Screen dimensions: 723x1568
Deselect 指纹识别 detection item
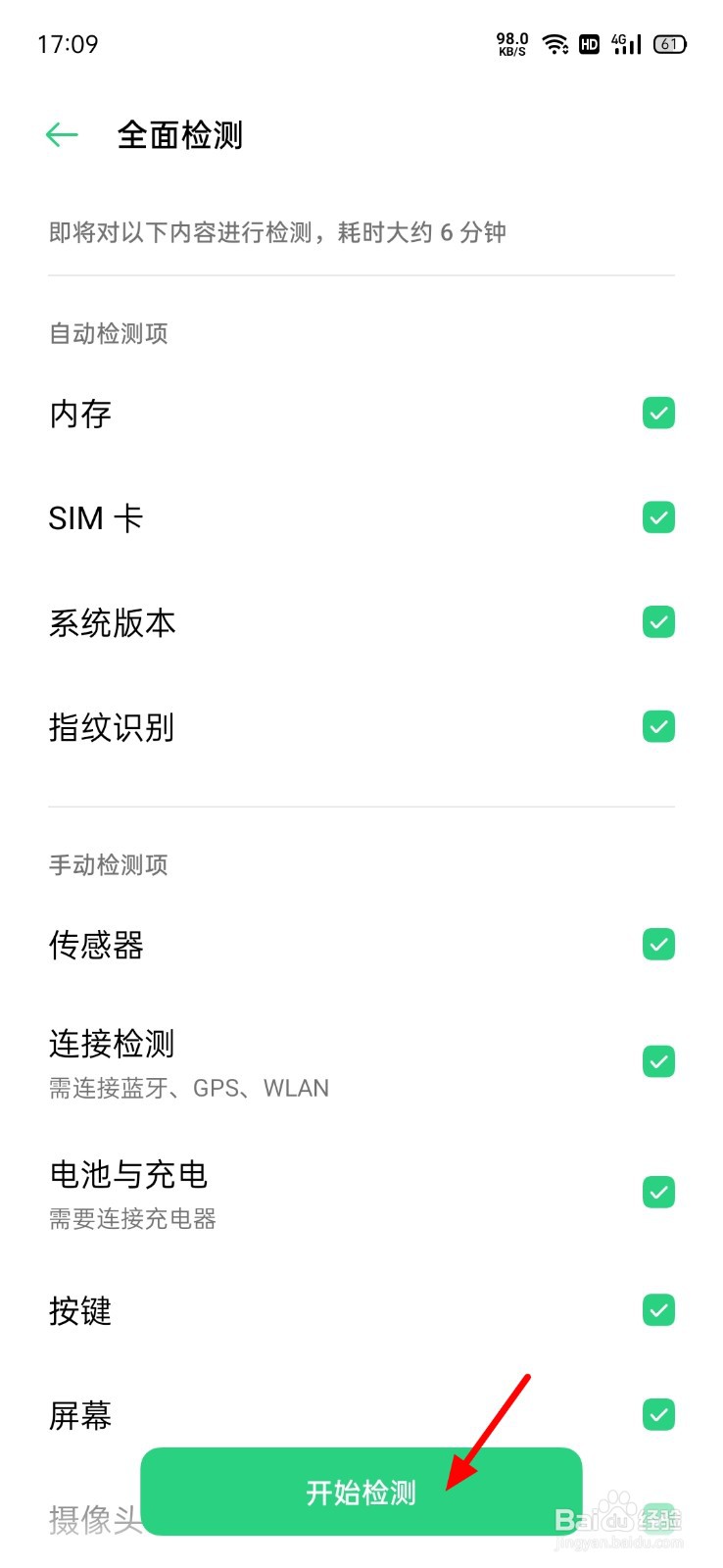click(658, 727)
